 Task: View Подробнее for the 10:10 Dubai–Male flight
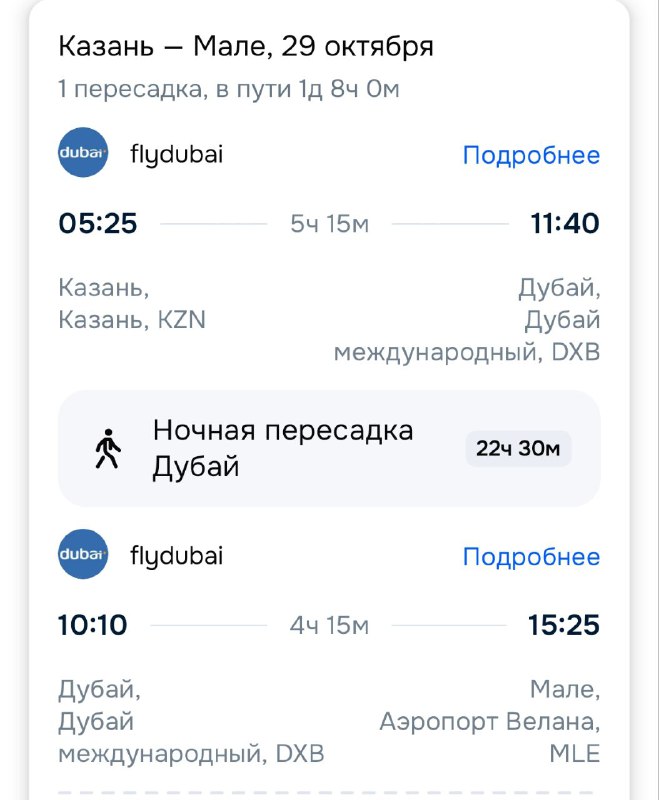coord(531,557)
